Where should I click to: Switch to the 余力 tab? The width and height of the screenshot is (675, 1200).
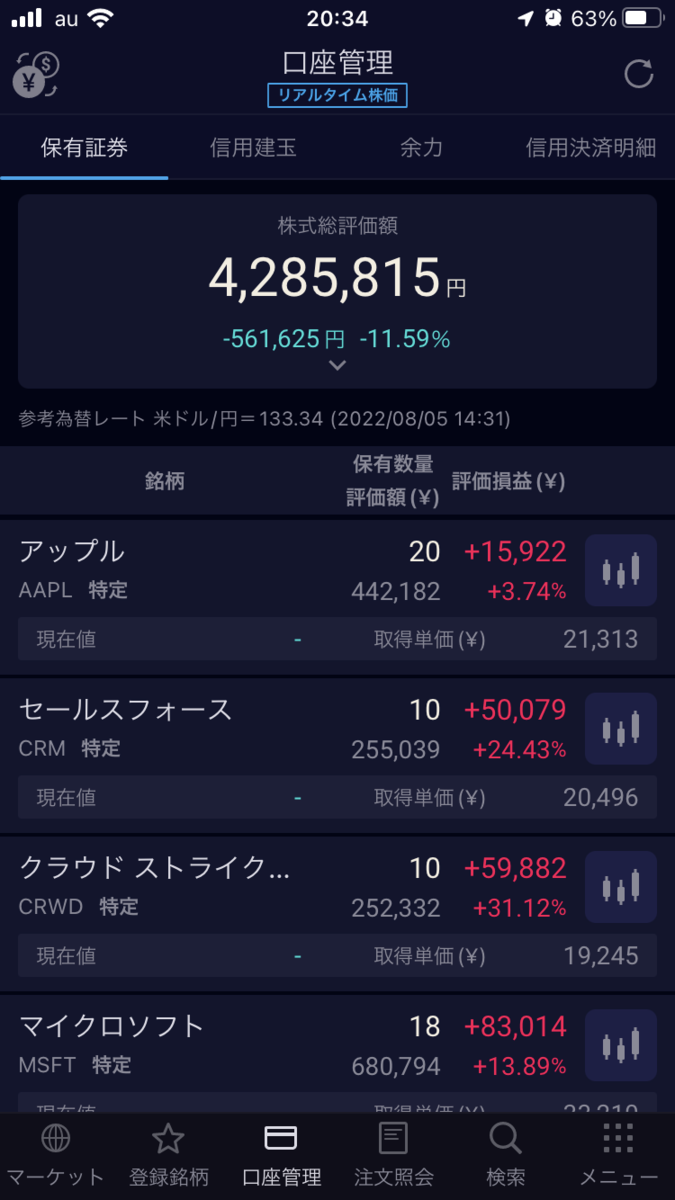421,148
